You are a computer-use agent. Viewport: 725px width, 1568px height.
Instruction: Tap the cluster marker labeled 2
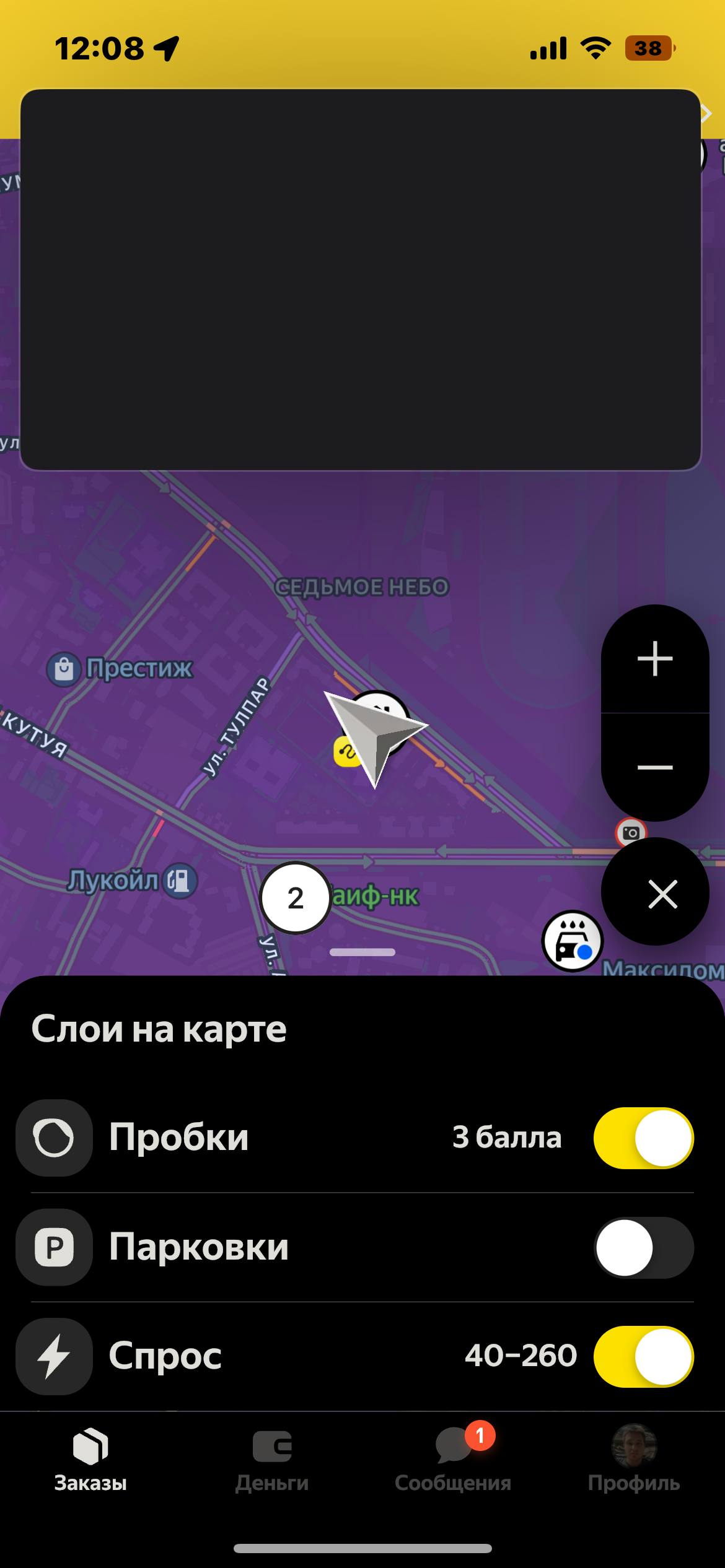[x=296, y=898]
